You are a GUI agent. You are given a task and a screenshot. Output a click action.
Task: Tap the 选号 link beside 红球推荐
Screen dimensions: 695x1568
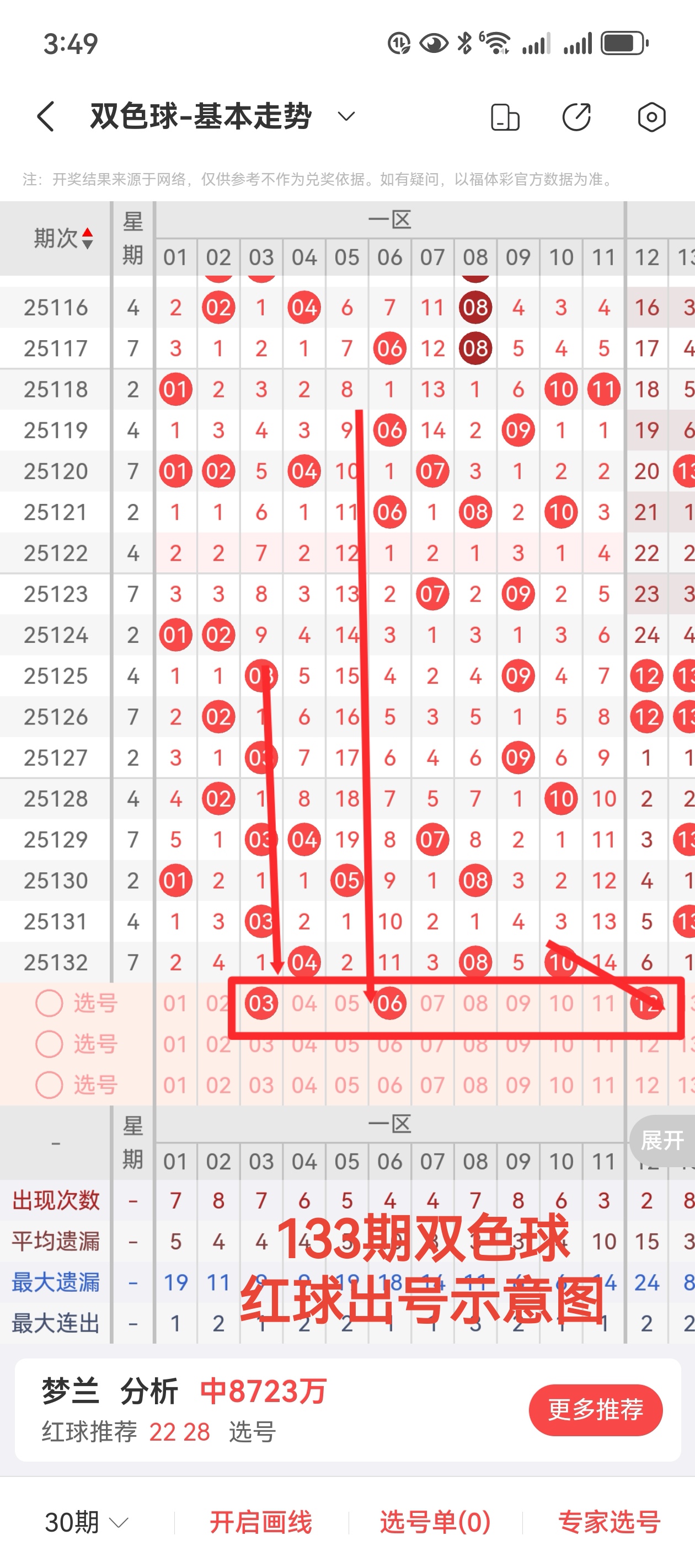[x=252, y=1432]
